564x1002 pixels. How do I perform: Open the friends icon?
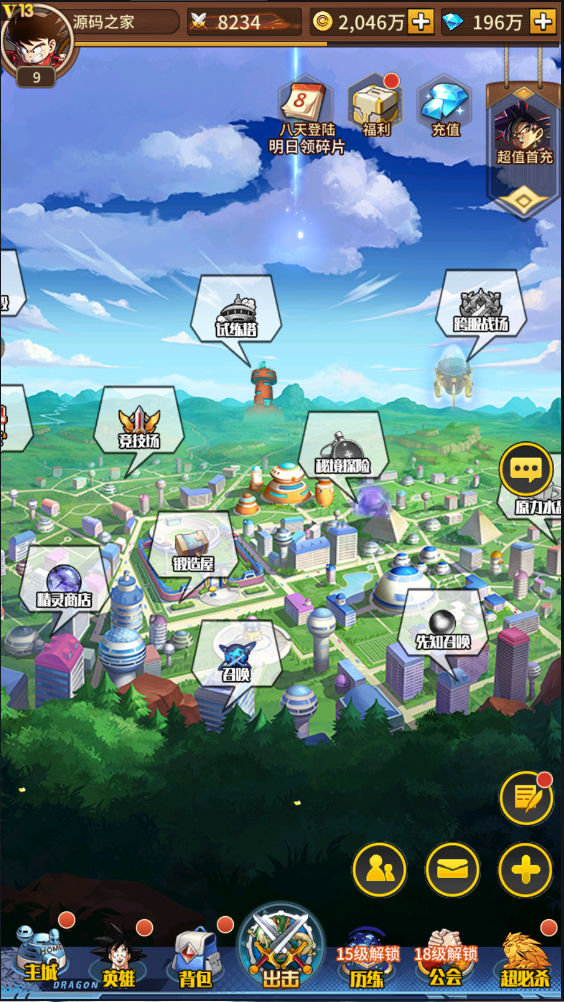click(379, 869)
